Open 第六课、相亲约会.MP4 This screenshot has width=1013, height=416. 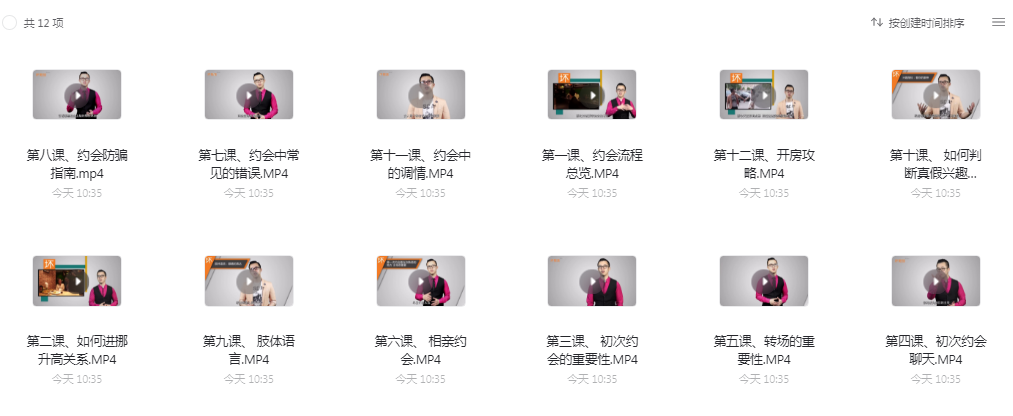pyautogui.click(x=421, y=281)
